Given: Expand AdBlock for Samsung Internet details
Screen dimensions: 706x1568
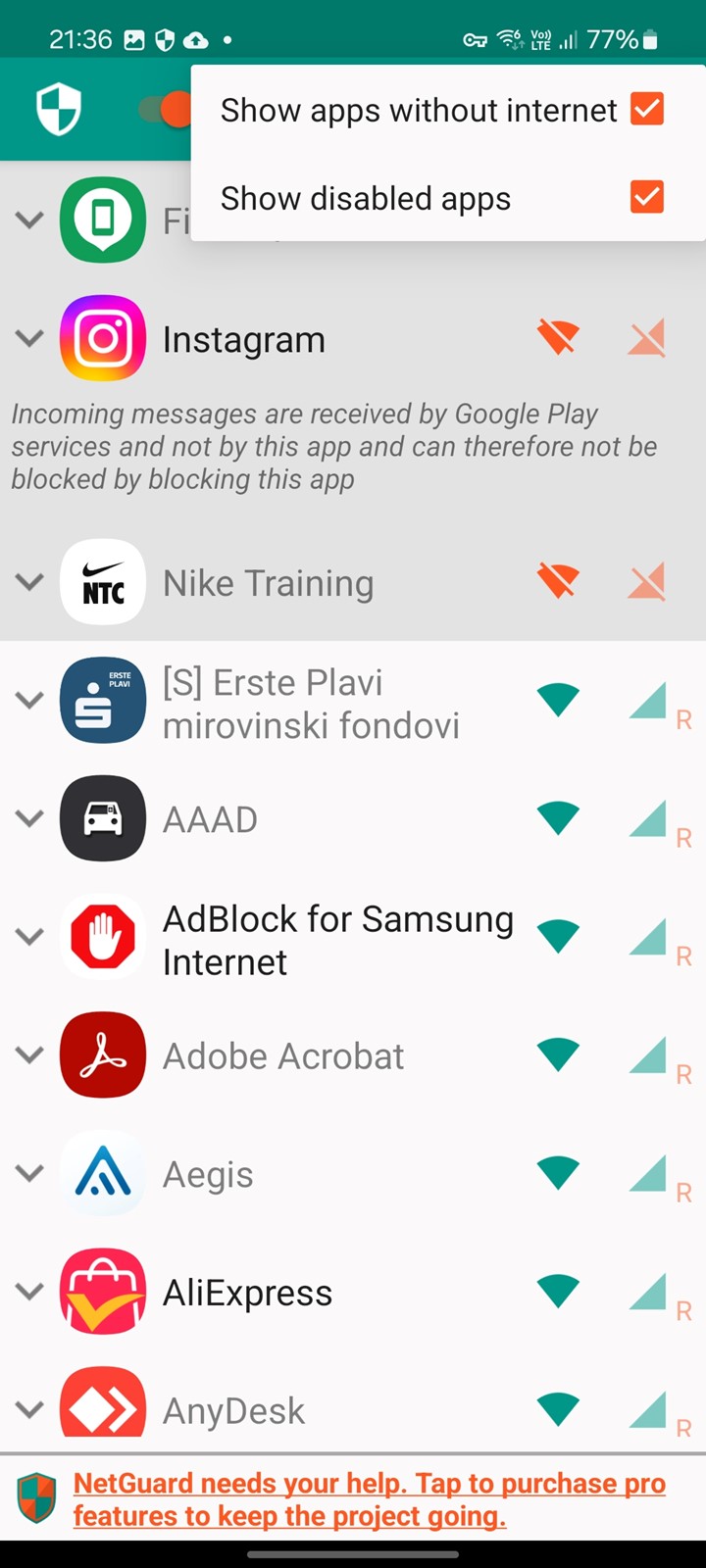Looking at the screenshot, I should click(x=30, y=936).
